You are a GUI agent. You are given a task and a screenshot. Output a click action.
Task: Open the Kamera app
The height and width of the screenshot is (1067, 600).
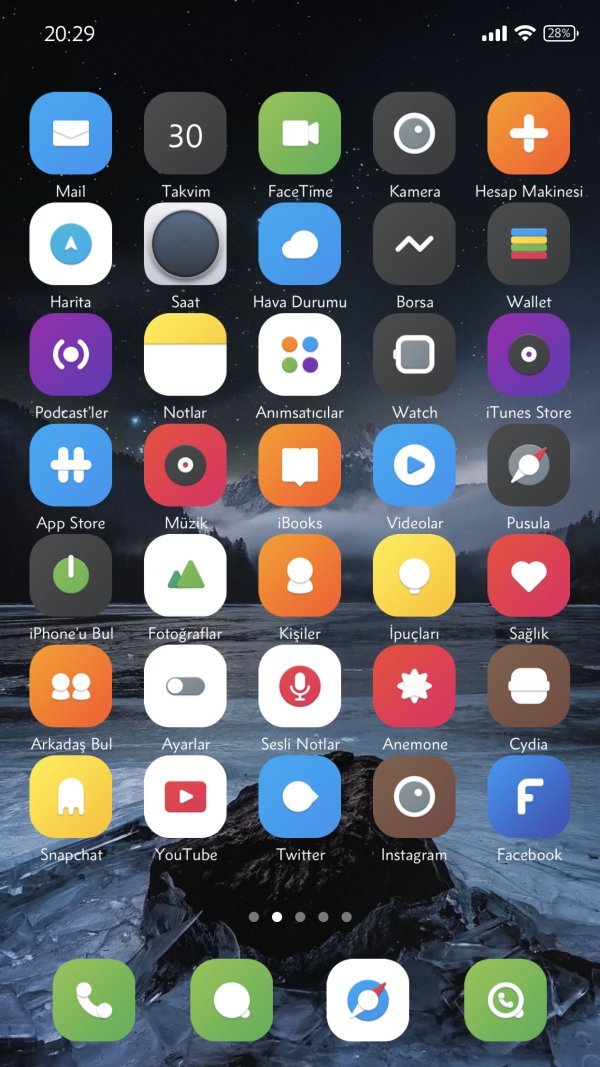tap(414, 133)
